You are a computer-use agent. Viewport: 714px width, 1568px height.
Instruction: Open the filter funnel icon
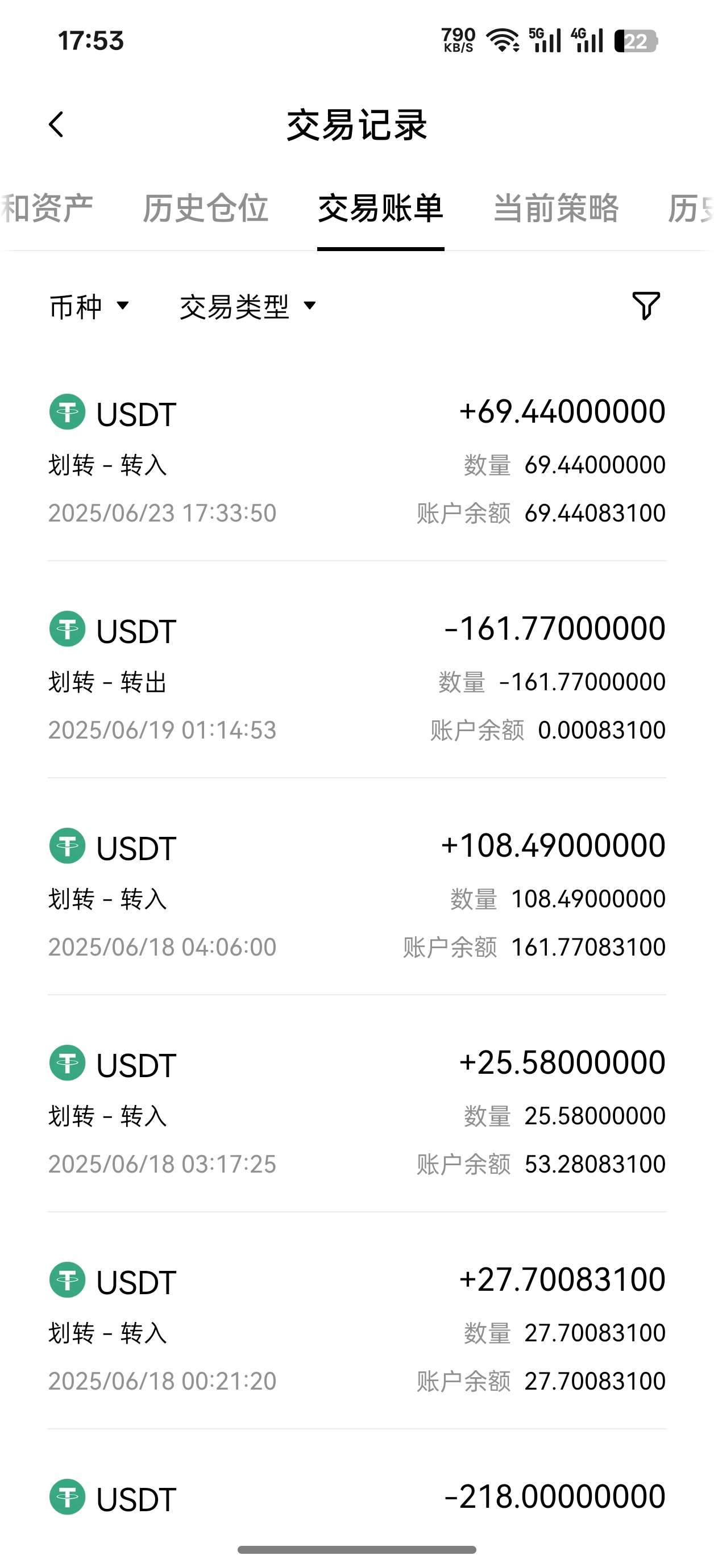tap(646, 306)
